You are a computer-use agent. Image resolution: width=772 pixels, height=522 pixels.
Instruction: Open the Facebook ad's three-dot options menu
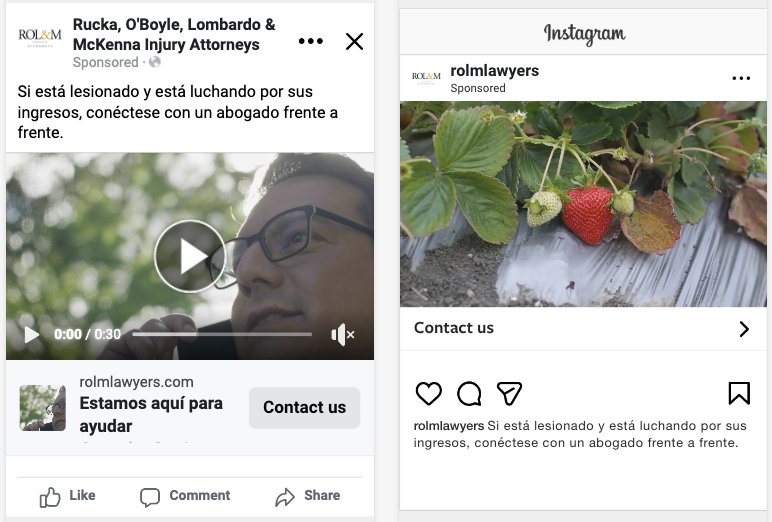(x=311, y=42)
